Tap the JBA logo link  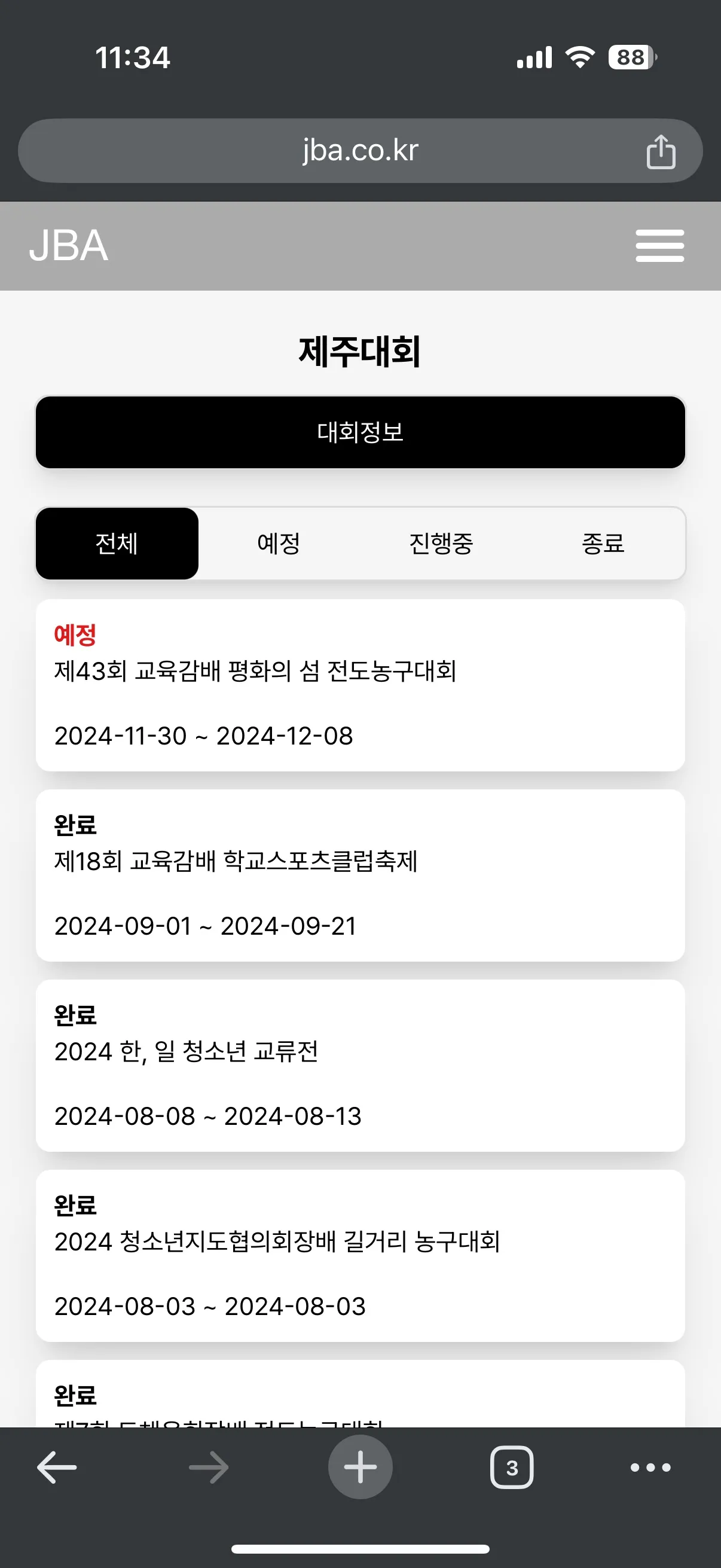70,246
